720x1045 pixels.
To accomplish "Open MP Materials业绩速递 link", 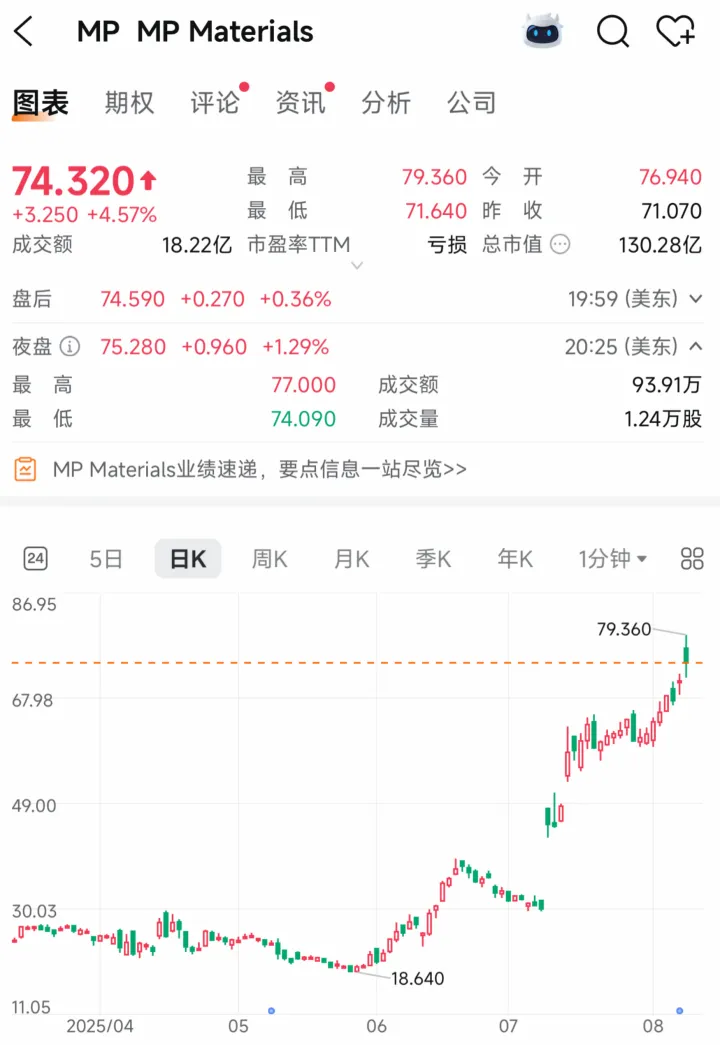I will tap(259, 469).
